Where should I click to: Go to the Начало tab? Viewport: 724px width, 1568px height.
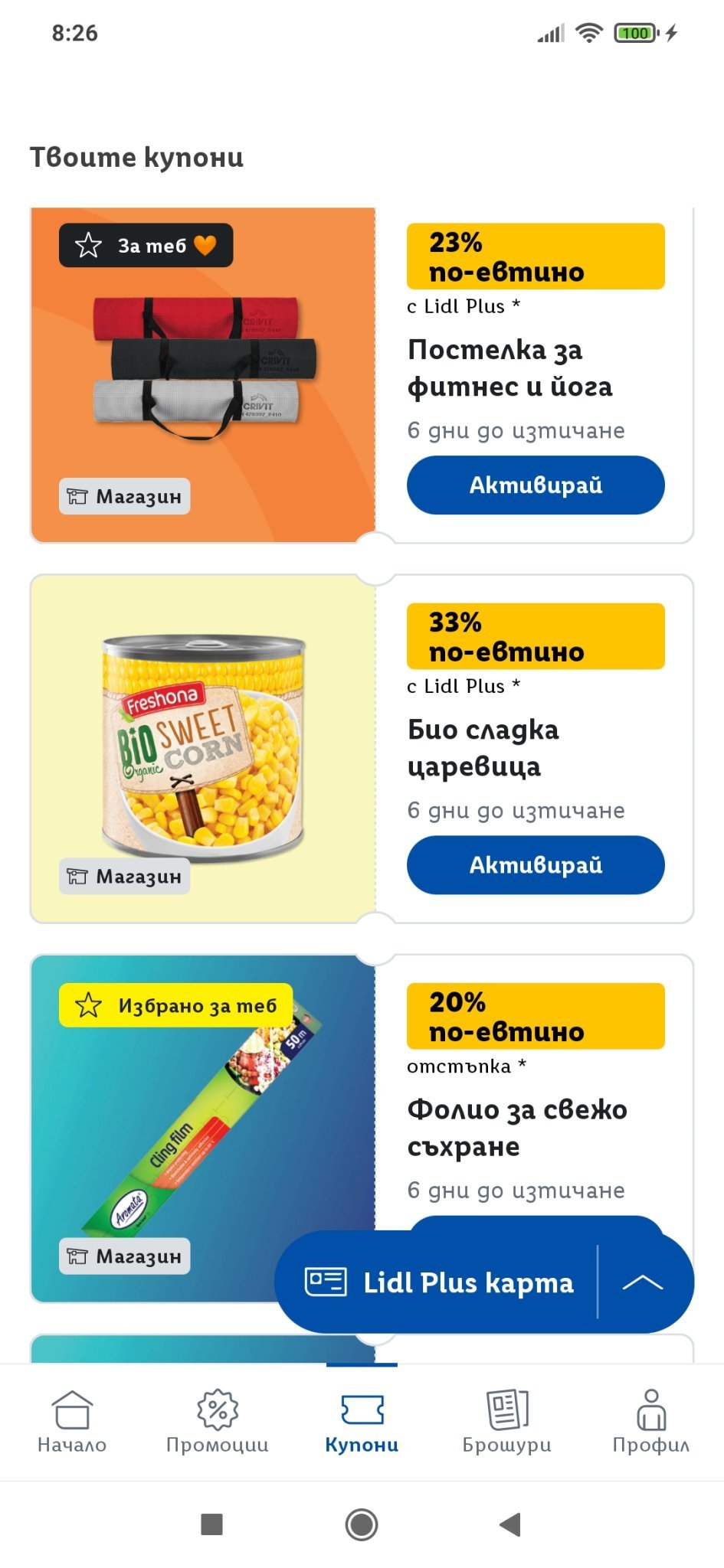coord(72,1422)
